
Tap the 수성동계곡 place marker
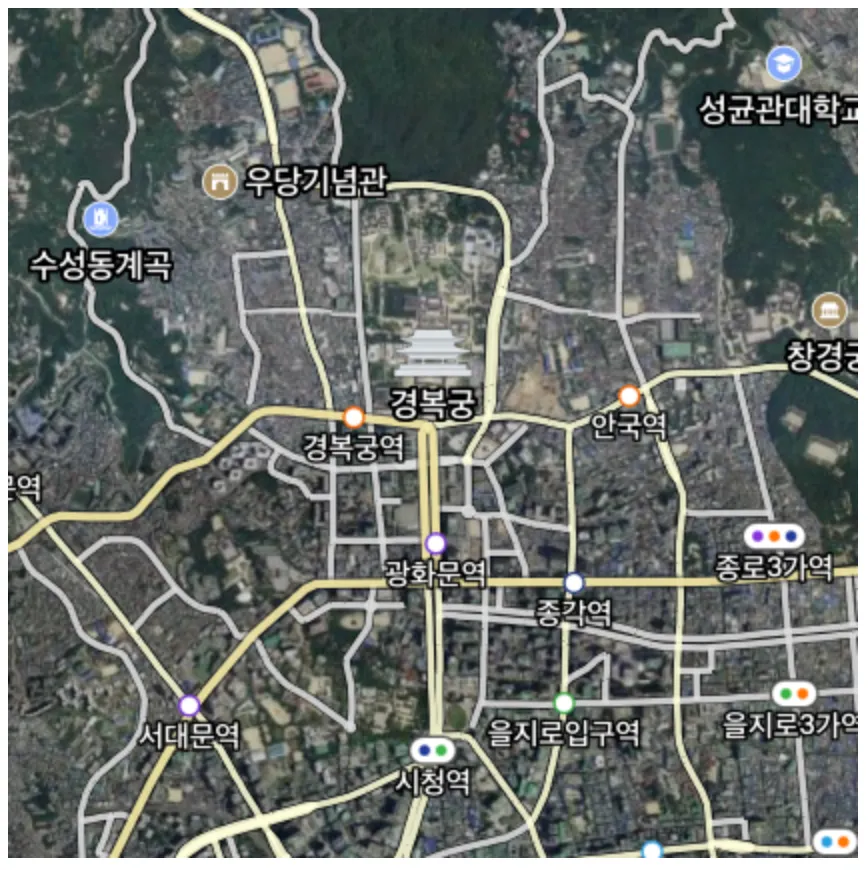(x=101, y=218)
